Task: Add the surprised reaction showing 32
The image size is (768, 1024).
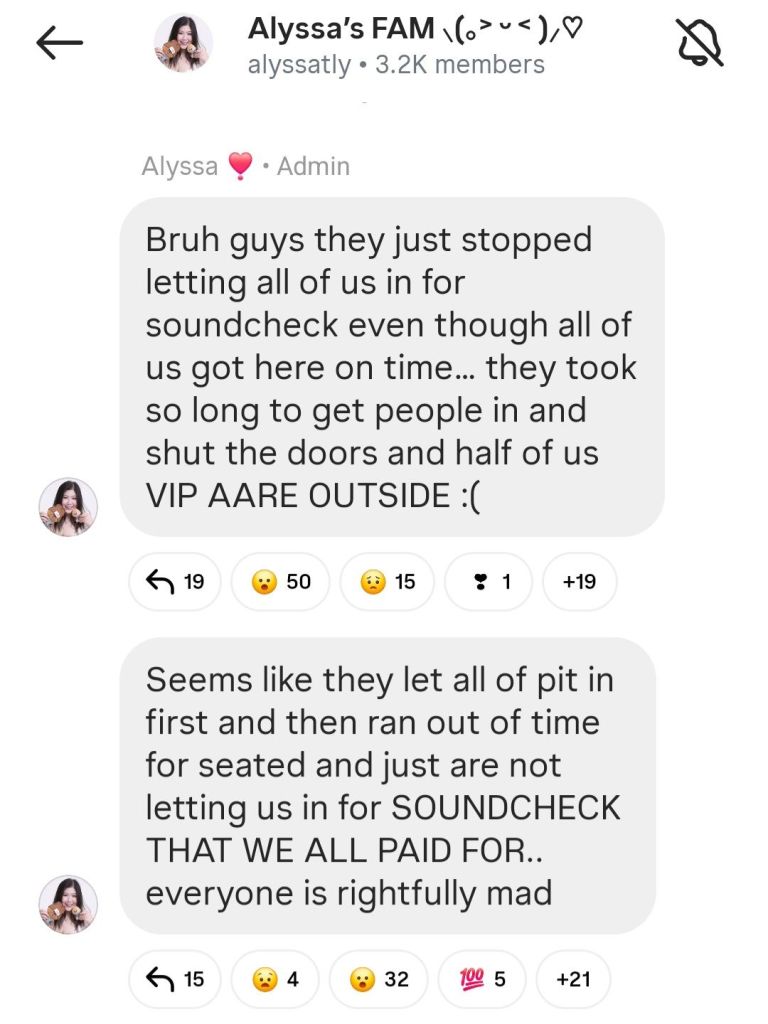Action: click(x=379, y=979)
